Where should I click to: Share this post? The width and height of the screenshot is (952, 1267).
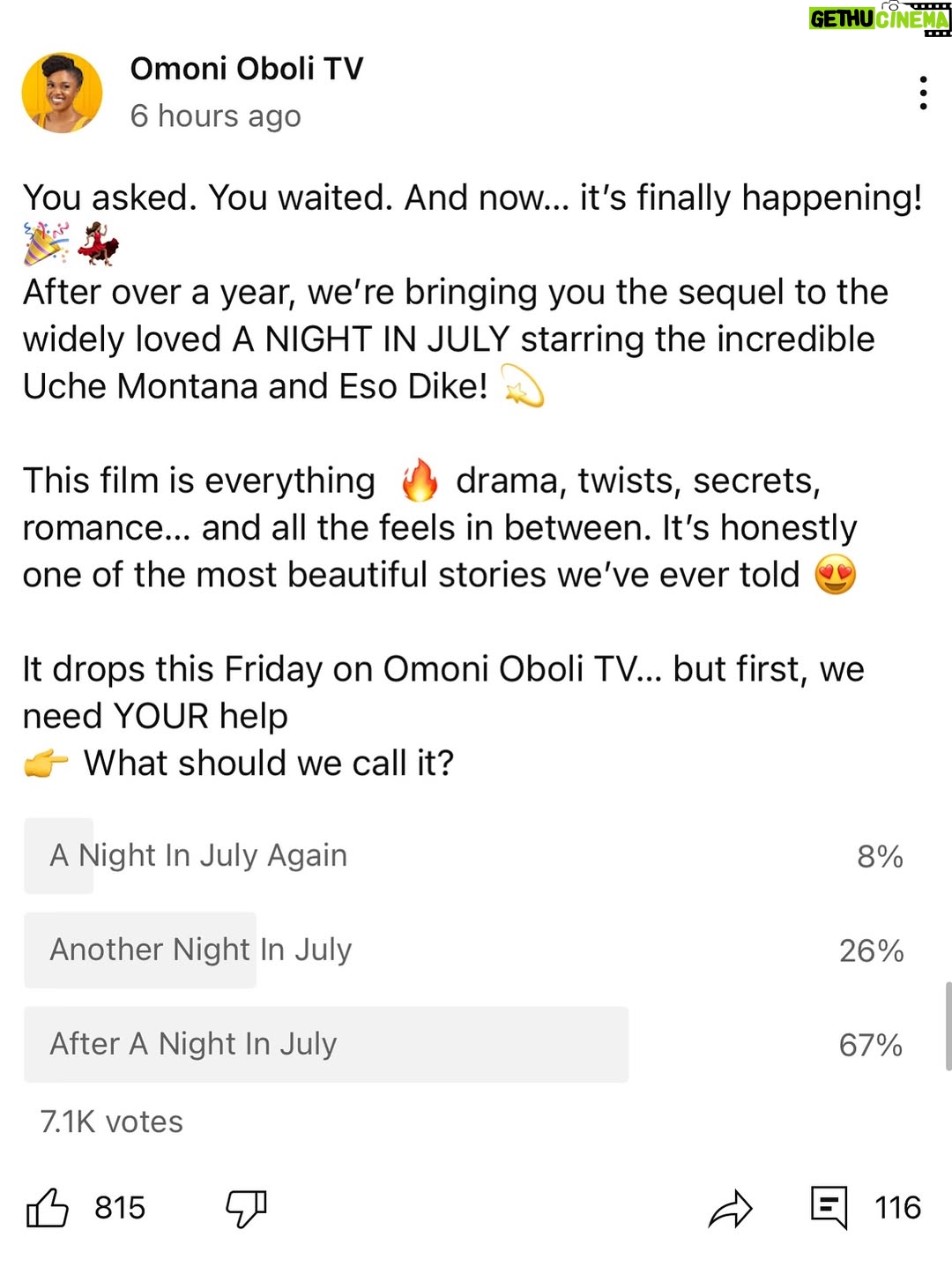[x=731, y=1208]
